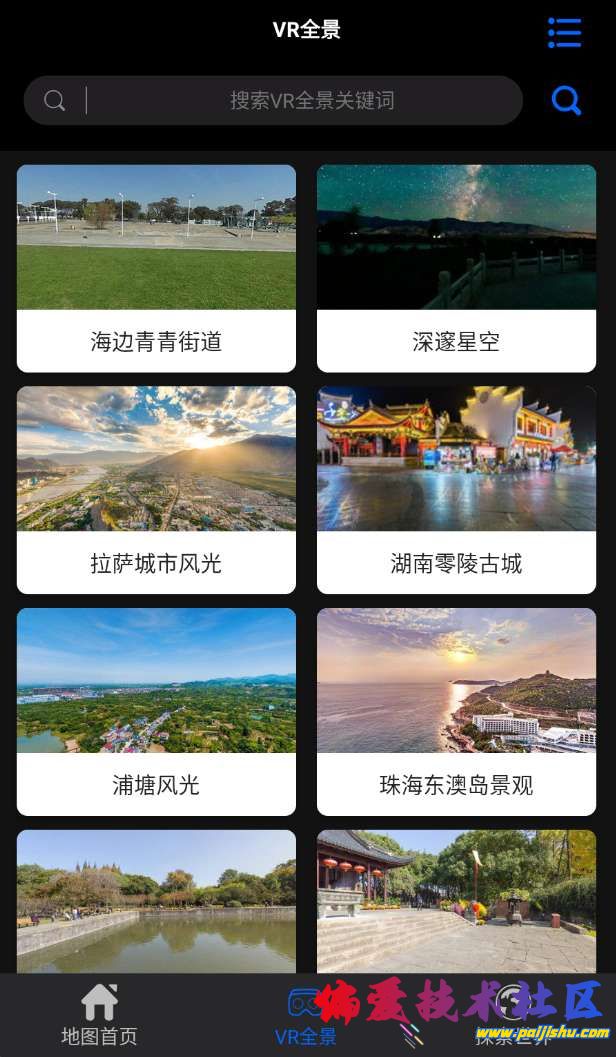Open the 浦塘风光 panorama card

coord(156,711)
